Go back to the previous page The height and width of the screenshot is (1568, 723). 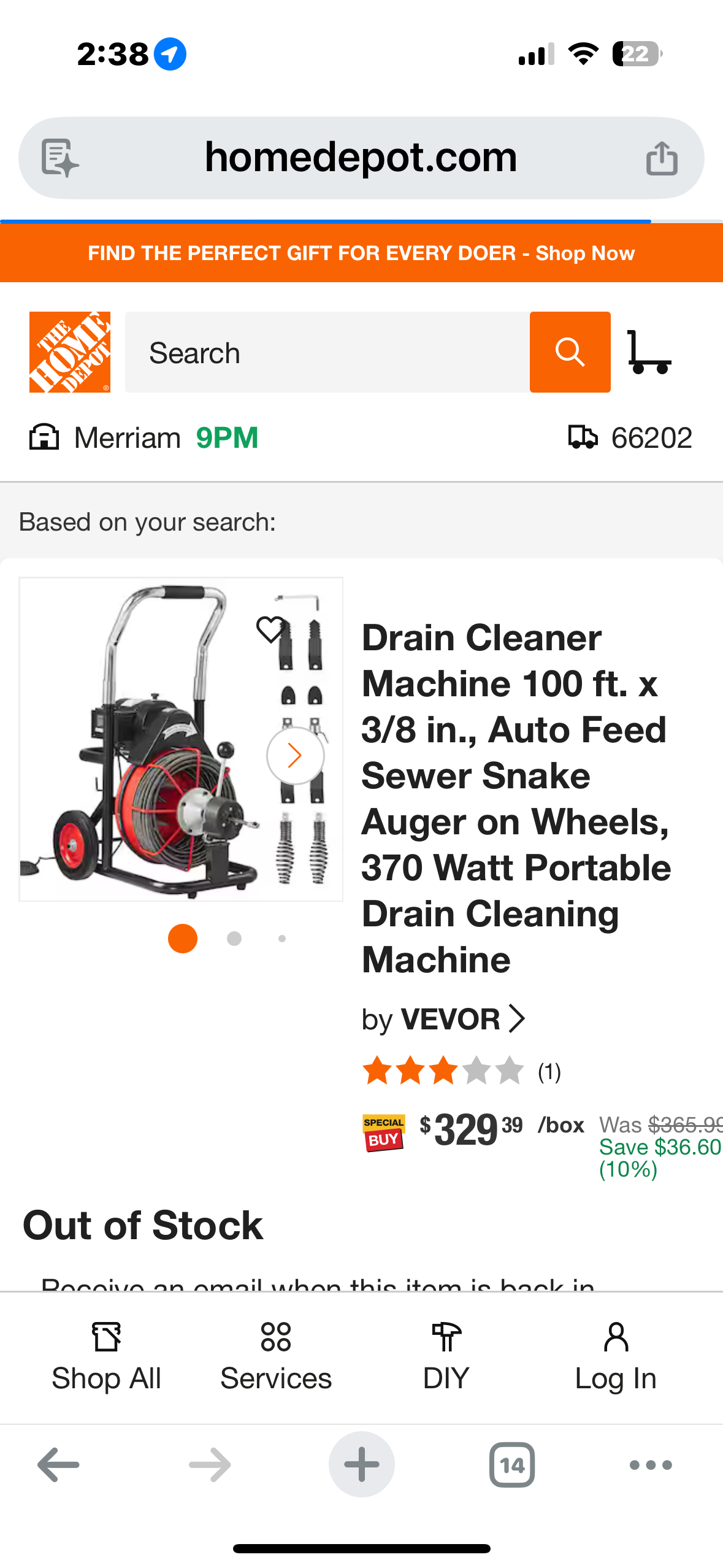[x=59, y=1465]
